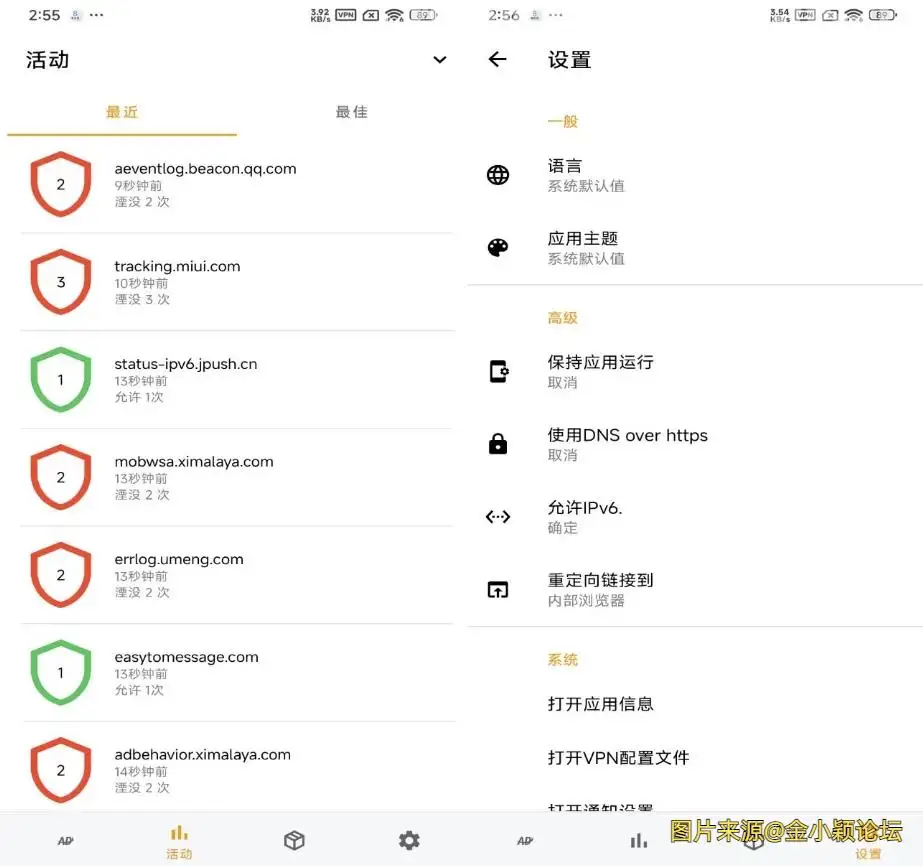
Task: Open the gear settings tab beside the cube icon
Action: pos(409,841)
